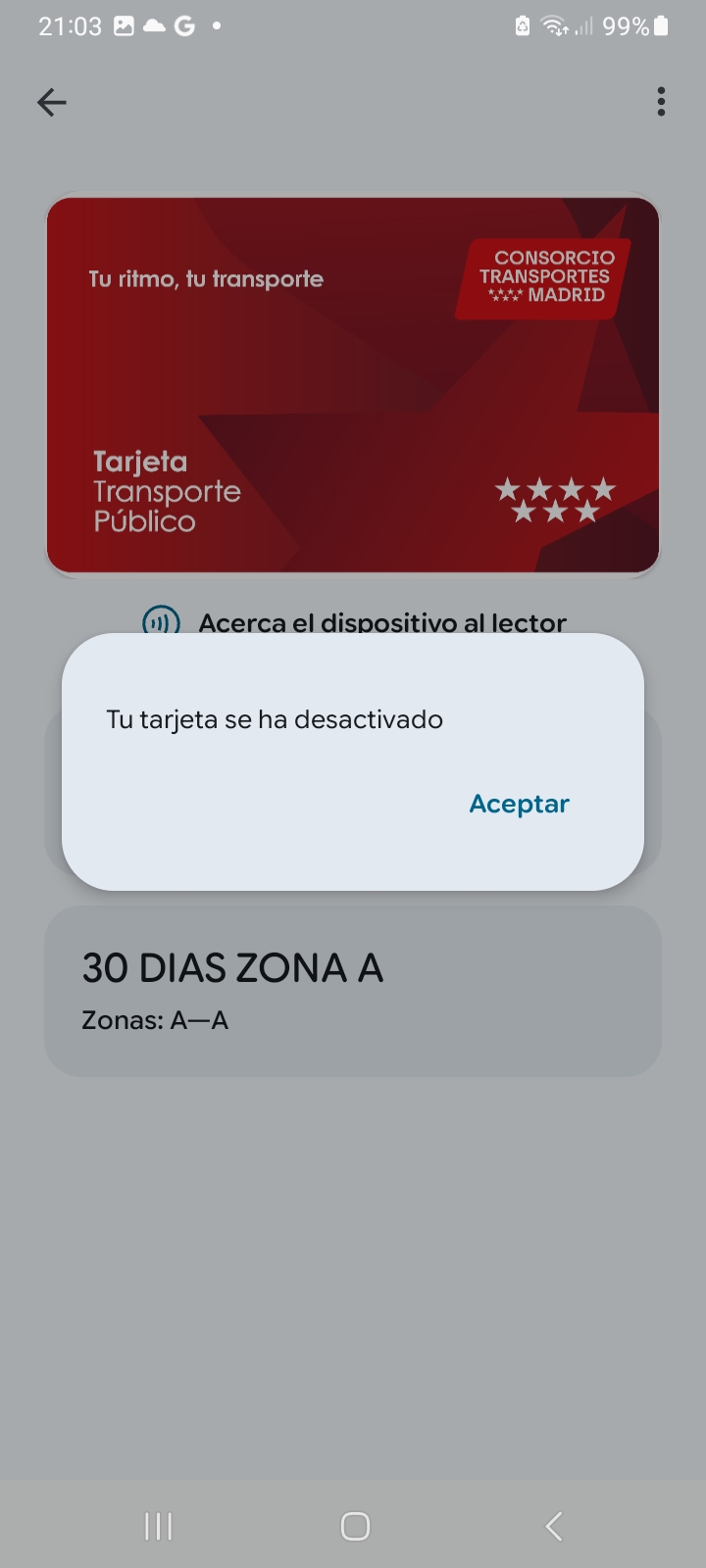
Task: Tap the system back navigation button
Action: [551, 1526]
